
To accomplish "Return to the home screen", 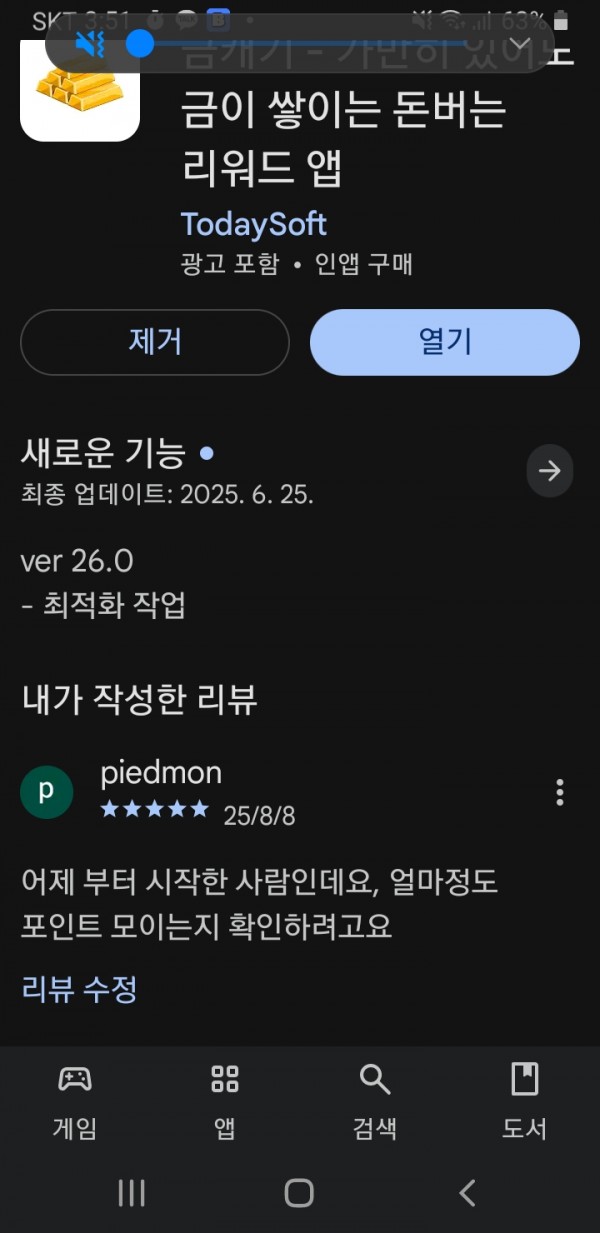I will coord(299,1192).
